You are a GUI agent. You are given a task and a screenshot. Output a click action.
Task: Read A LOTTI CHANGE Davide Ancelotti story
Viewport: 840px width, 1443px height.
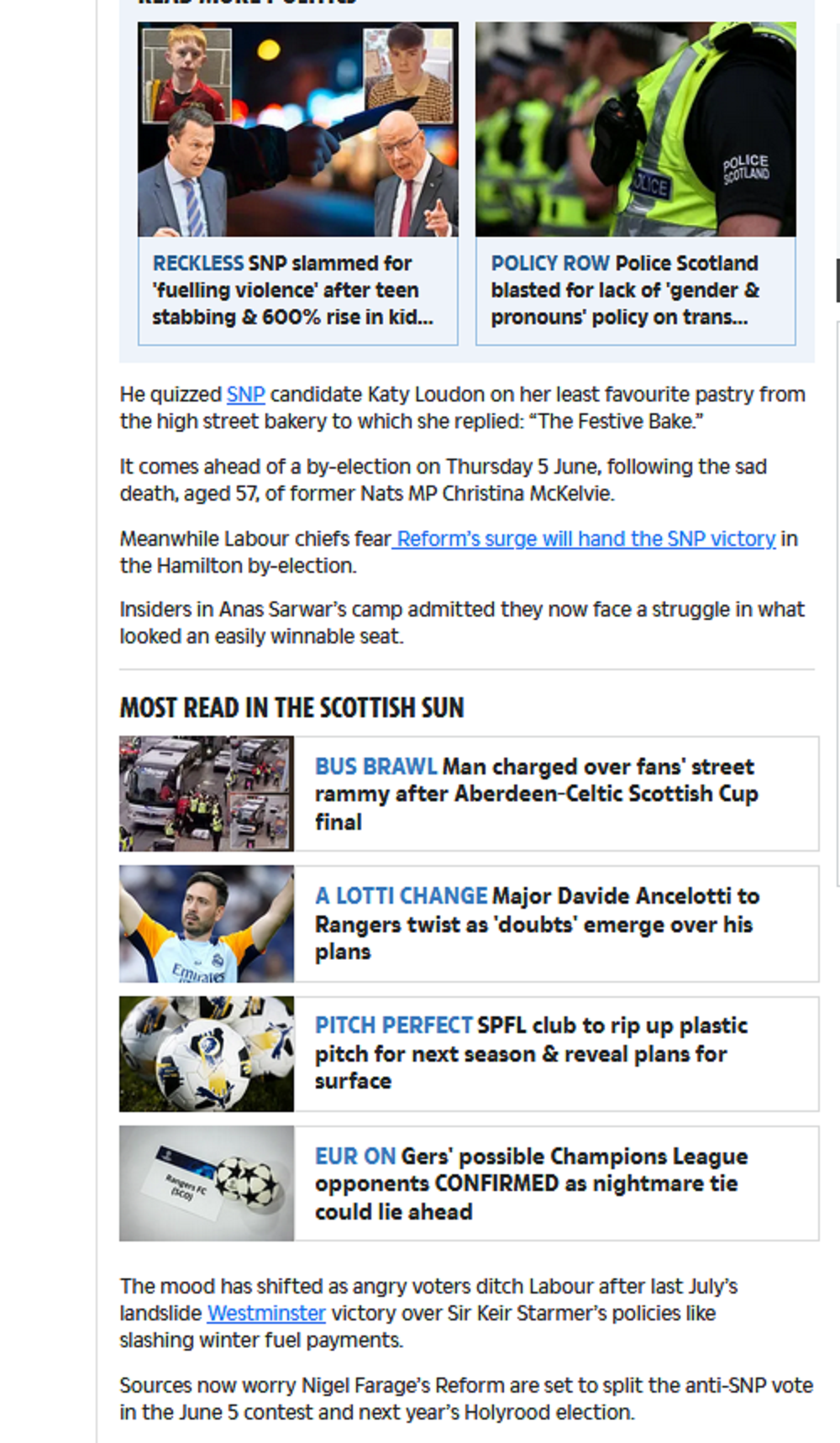(x=469, y=924)
